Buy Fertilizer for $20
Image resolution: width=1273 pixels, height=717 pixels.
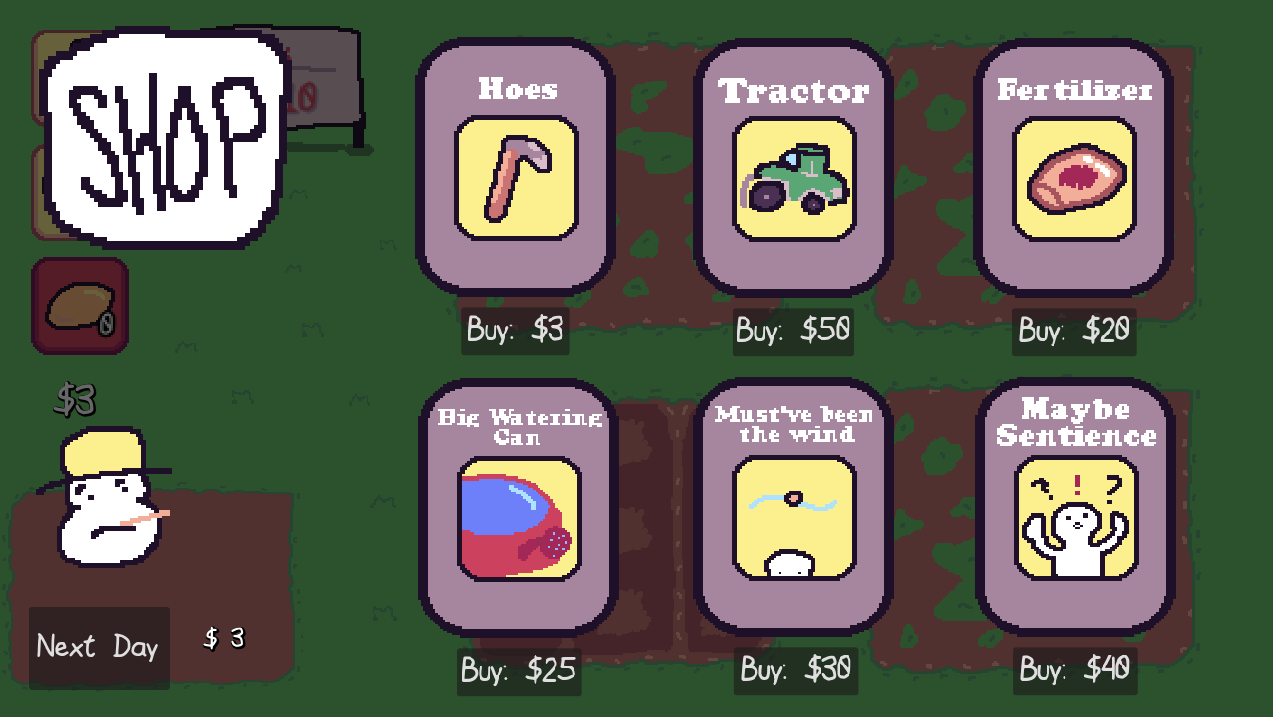pos(1074,331)
